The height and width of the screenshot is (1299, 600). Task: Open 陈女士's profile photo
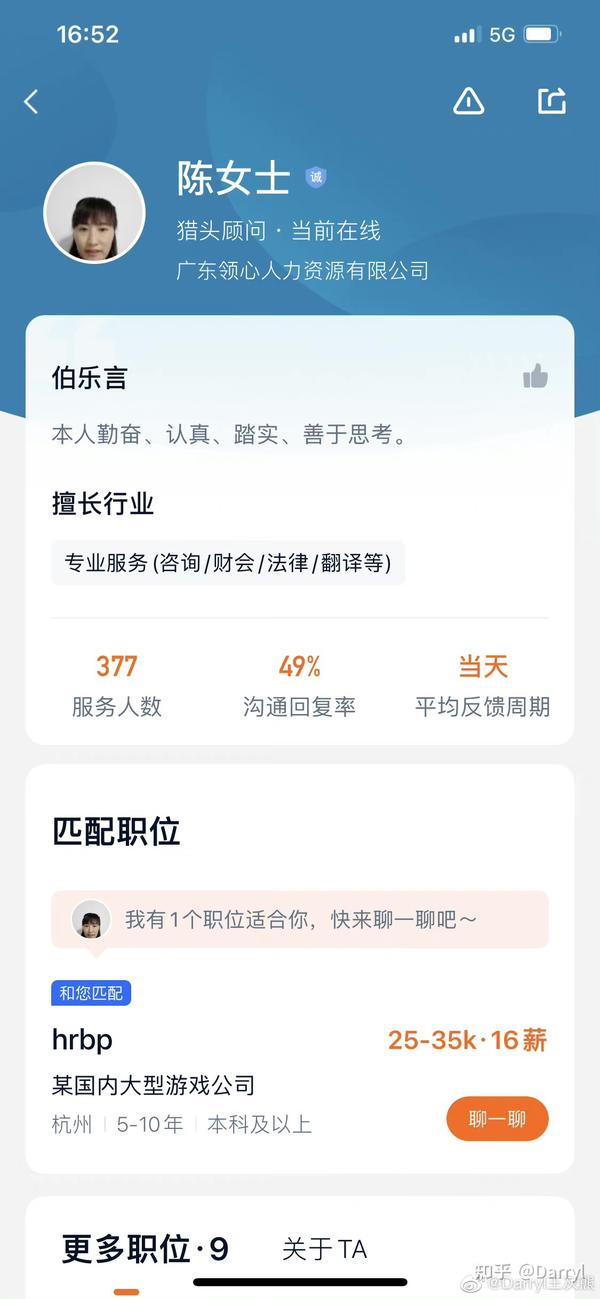(x=94, y=213)
